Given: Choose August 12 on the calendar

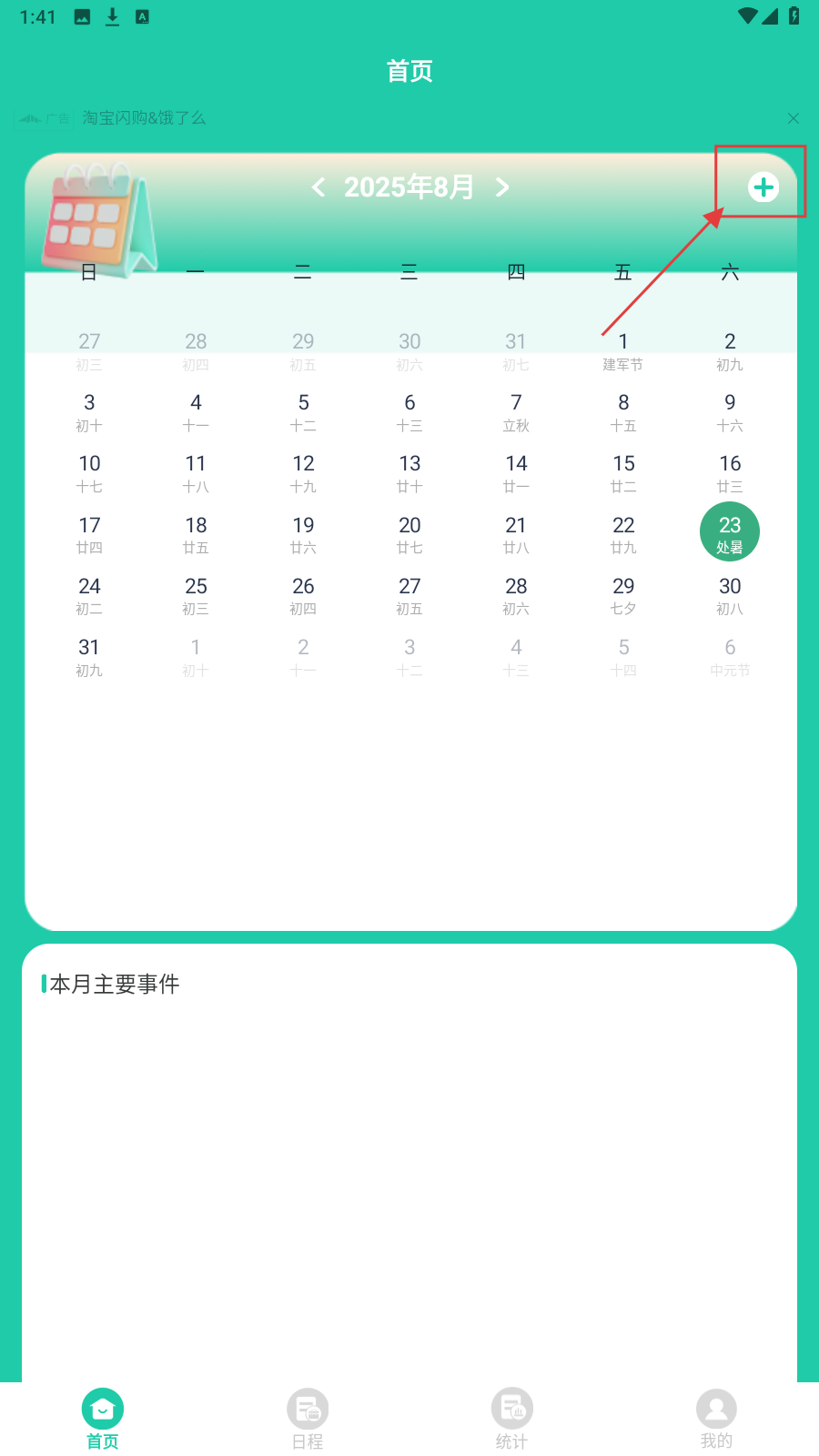Looking at the screenshot, I should tap(303, 472).
